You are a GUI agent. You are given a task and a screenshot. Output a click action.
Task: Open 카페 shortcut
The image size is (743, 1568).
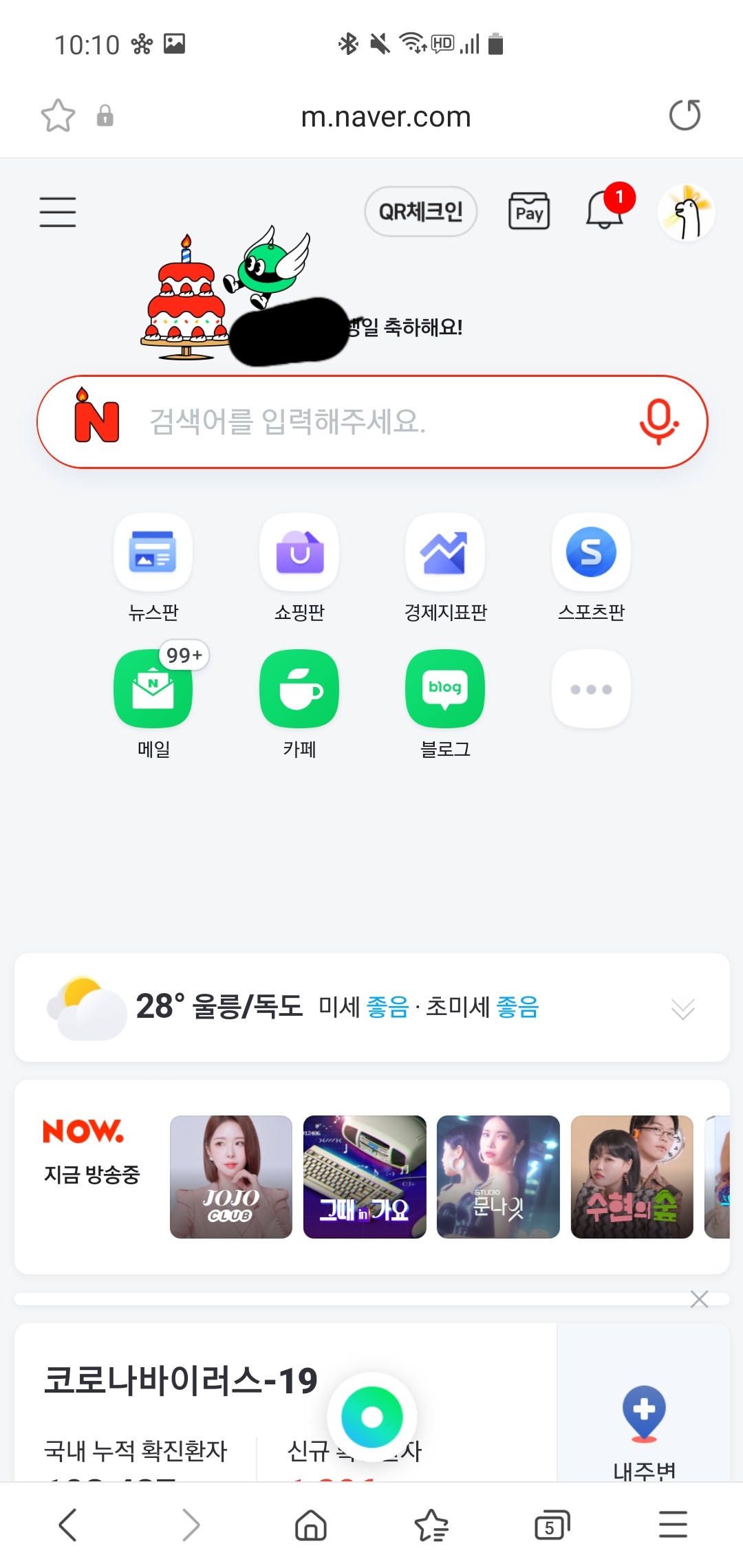[299, 690]
